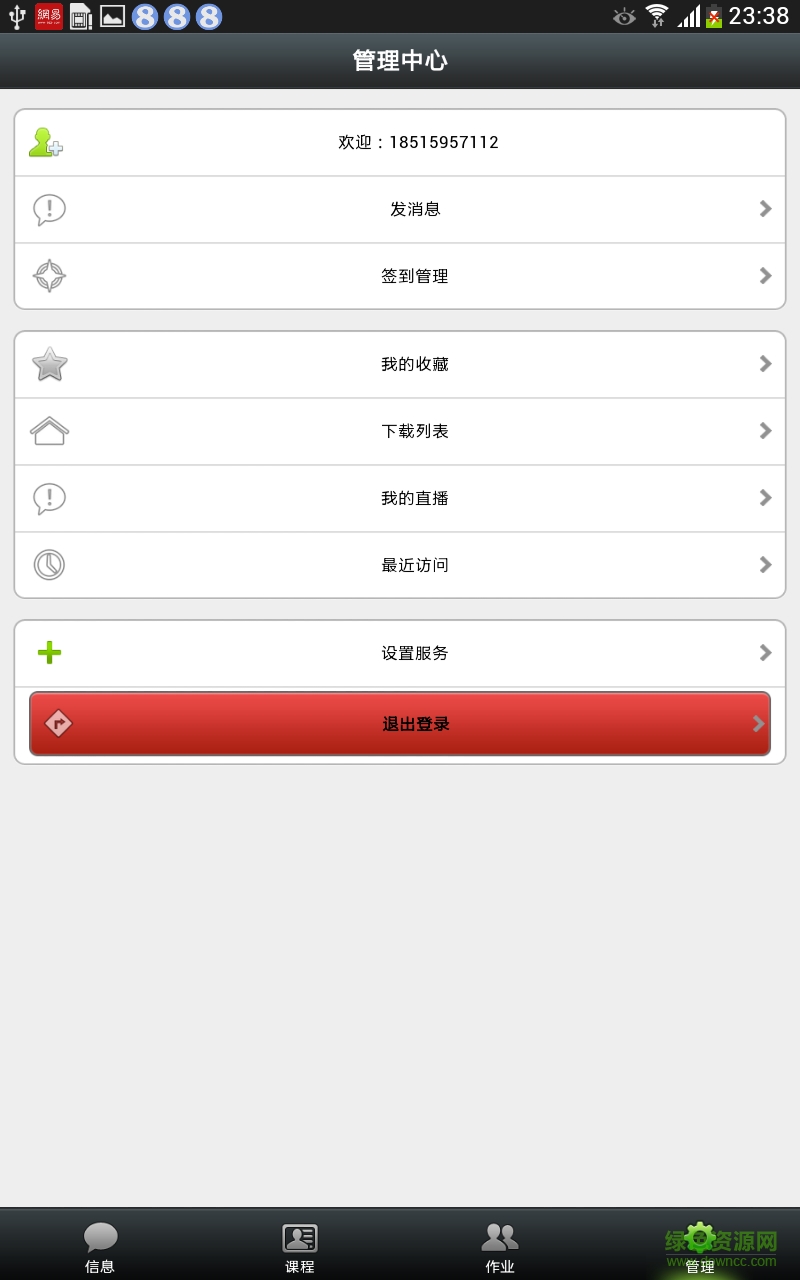Image resolution: width=800 pixels, height=1280 pixels.
Task: Expand the 设置服务 chevron
Action: 765,653
